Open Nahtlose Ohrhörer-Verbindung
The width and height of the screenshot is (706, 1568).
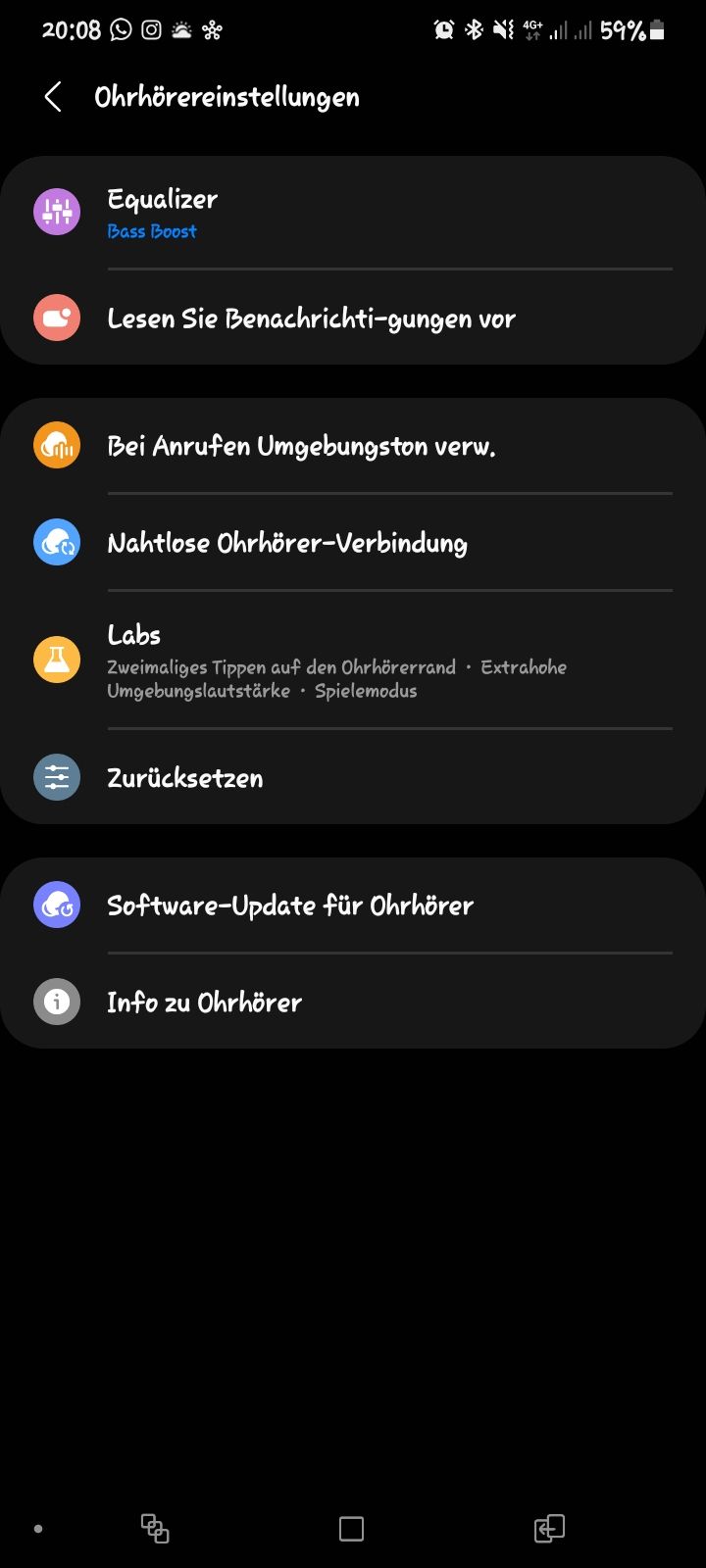pyautogui.click(x=353, y=543)
